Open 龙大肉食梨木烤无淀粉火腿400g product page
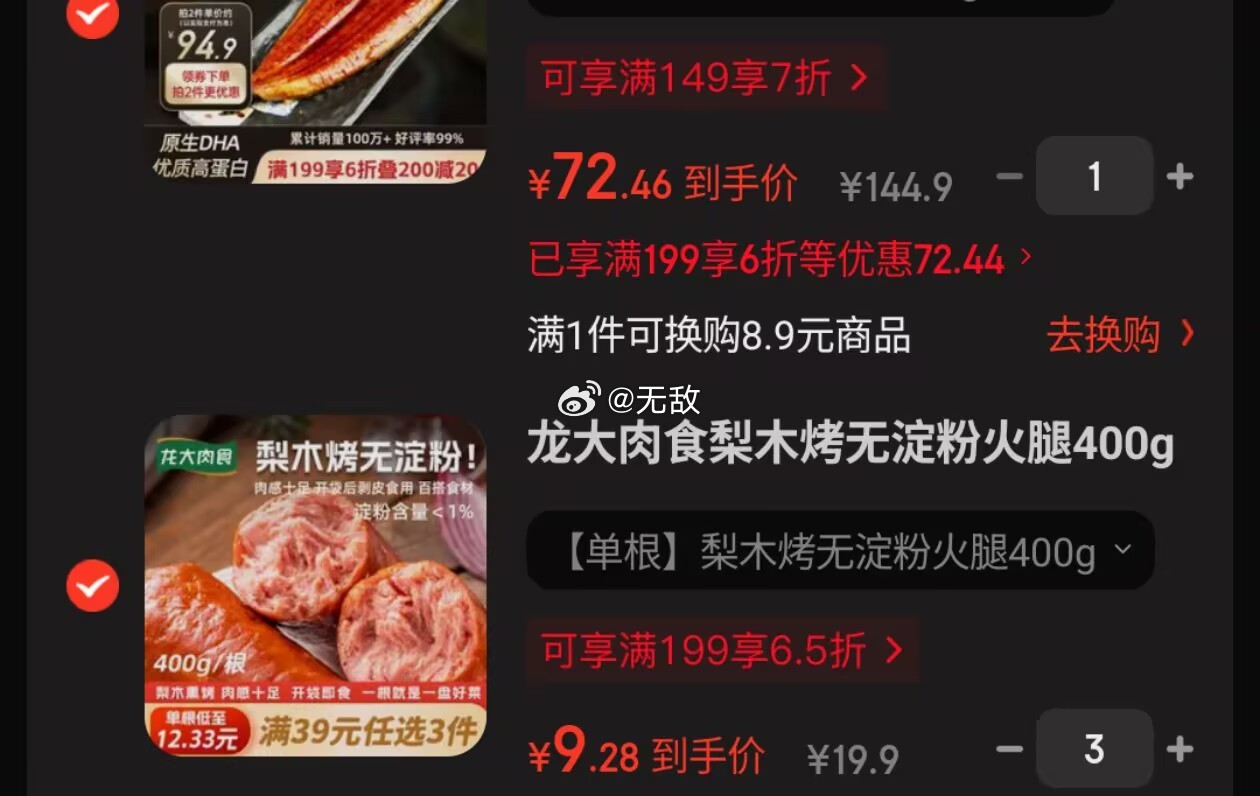The height and width of the screenshot is (796, 1260). pyautogui.click(x=850, y=444)
